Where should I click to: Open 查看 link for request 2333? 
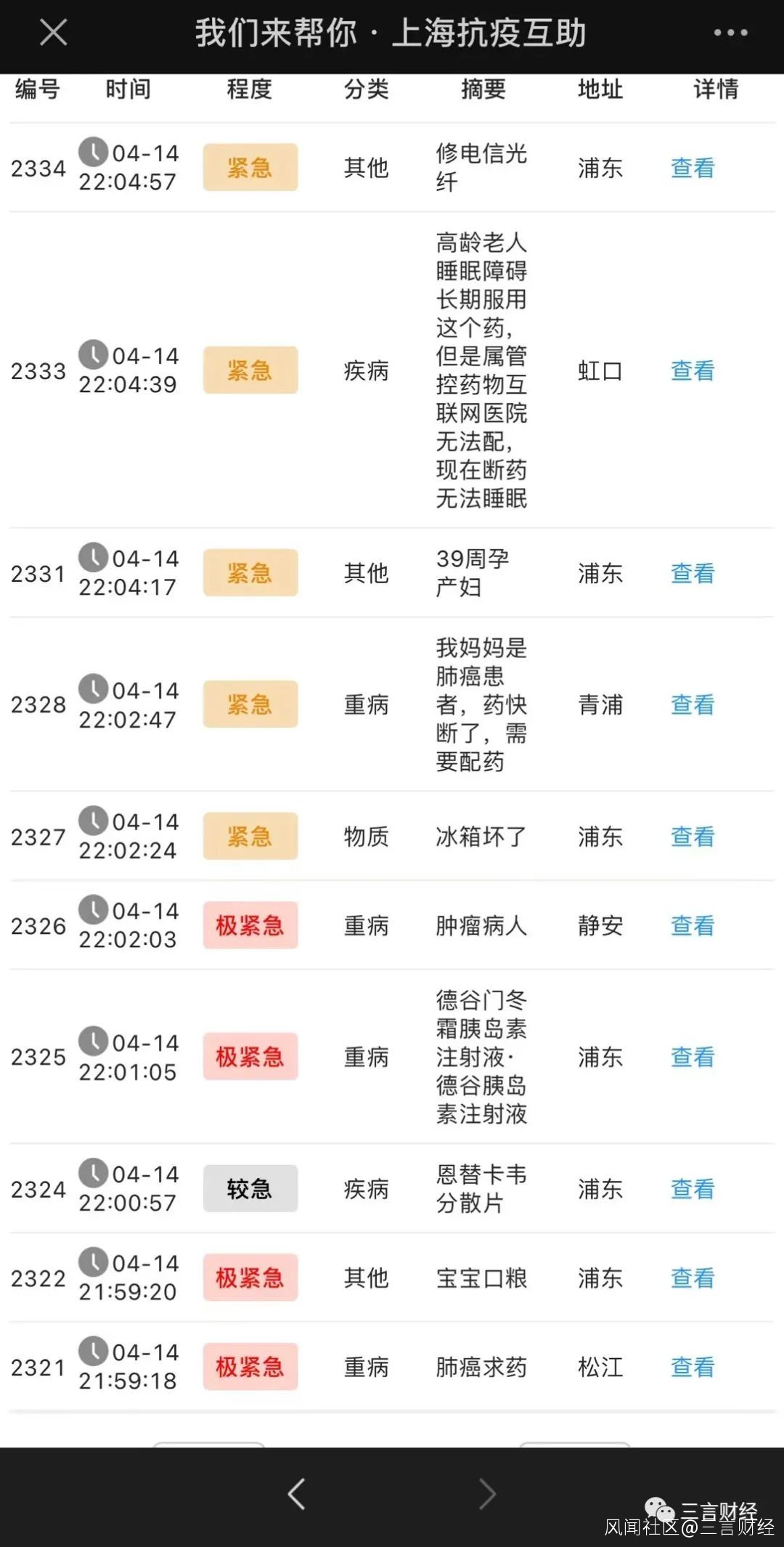pyautogui.click(x=693, y=370)
